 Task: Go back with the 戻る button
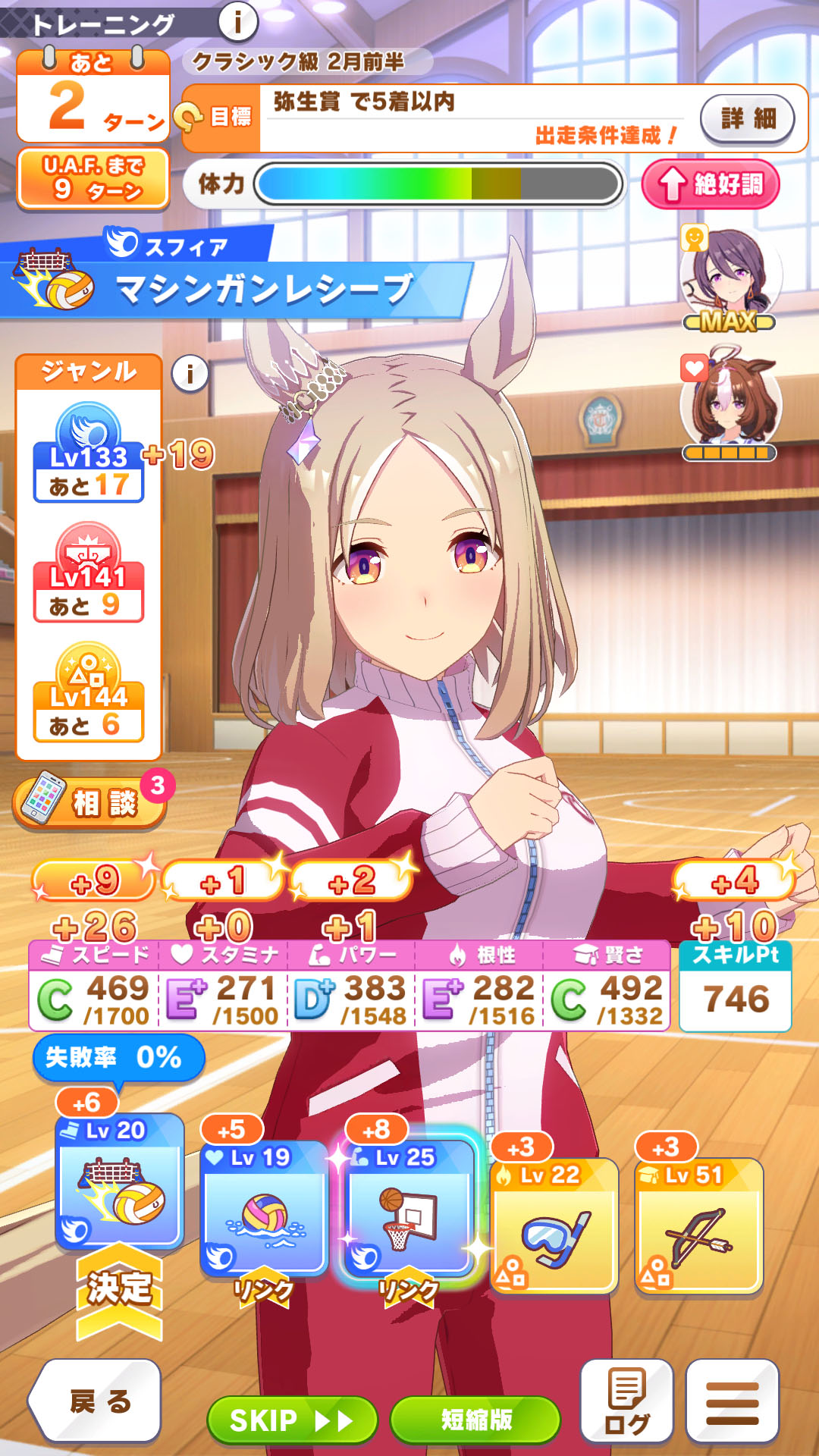coord(99,1401)
